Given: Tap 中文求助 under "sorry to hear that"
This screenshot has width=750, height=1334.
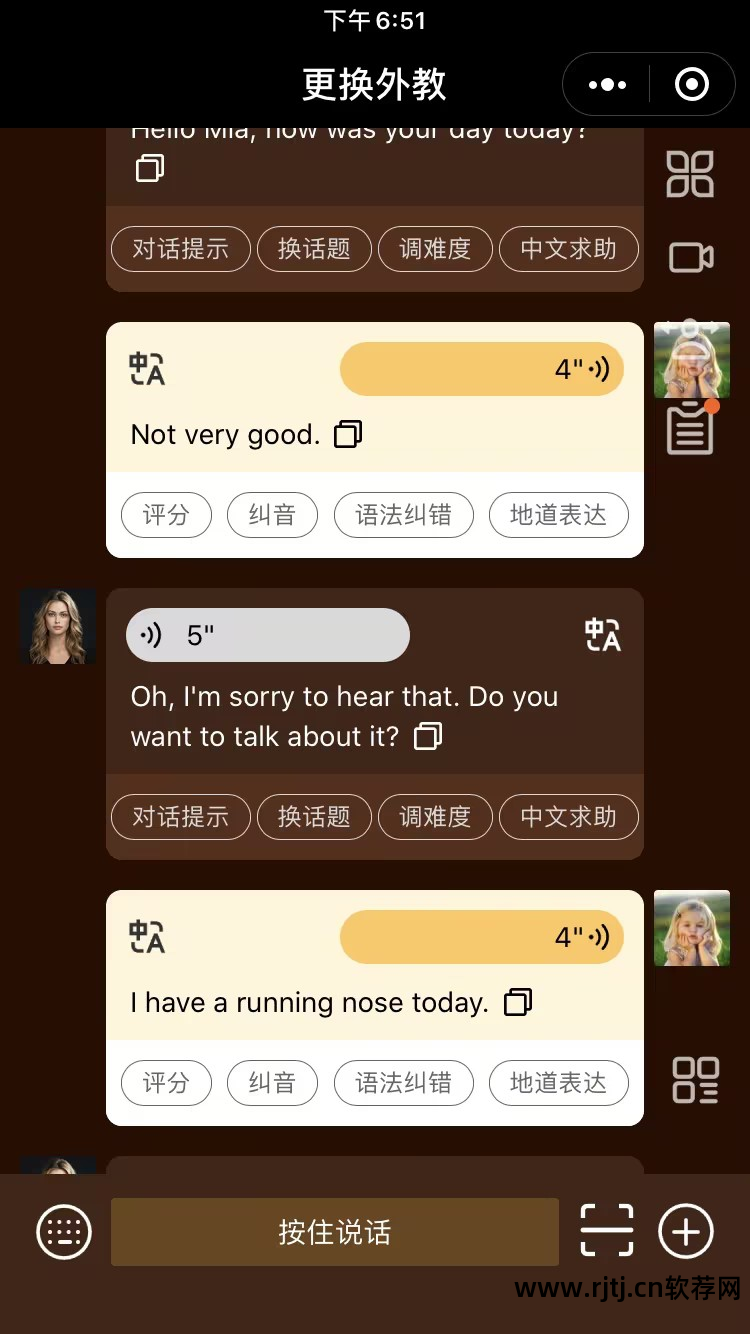Looking at the screenshot, I should [568, 817].
